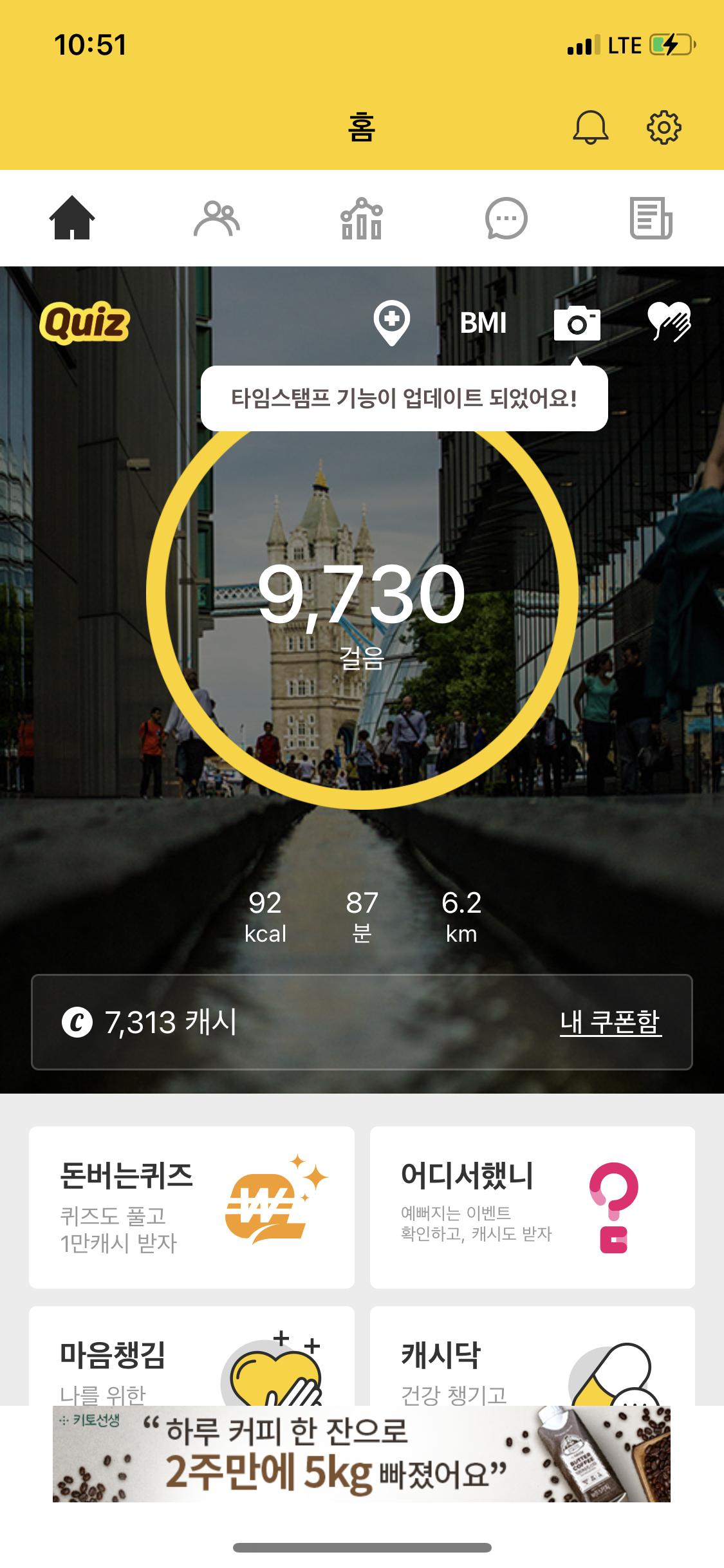
Task: Open the statistics chart tab
Action: click(361, 218)
